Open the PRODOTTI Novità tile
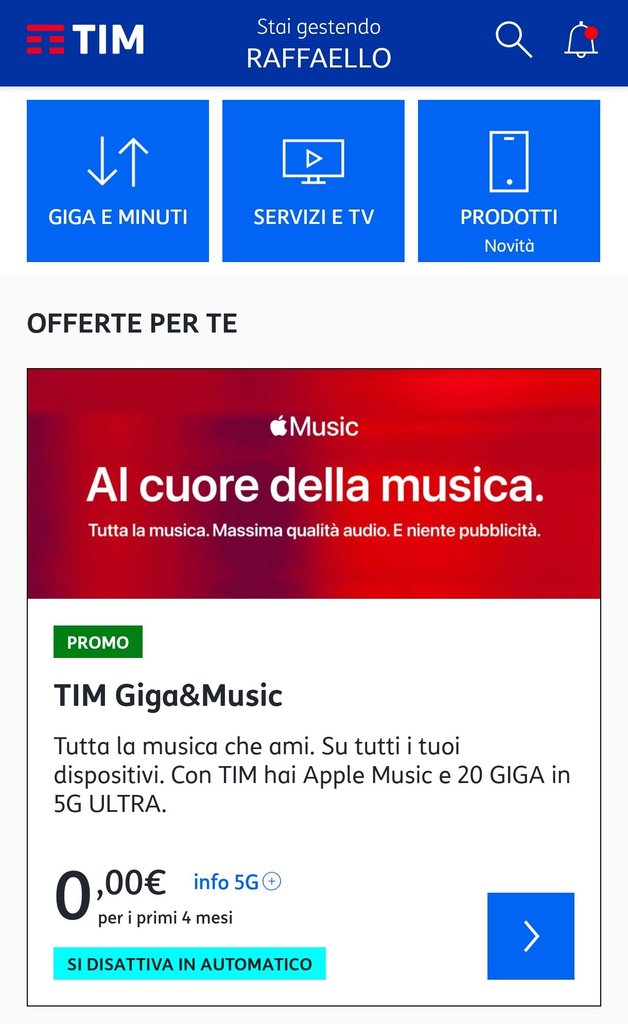Image resolution: width=628 pixels, height=1024 pixels. [509, 181]
